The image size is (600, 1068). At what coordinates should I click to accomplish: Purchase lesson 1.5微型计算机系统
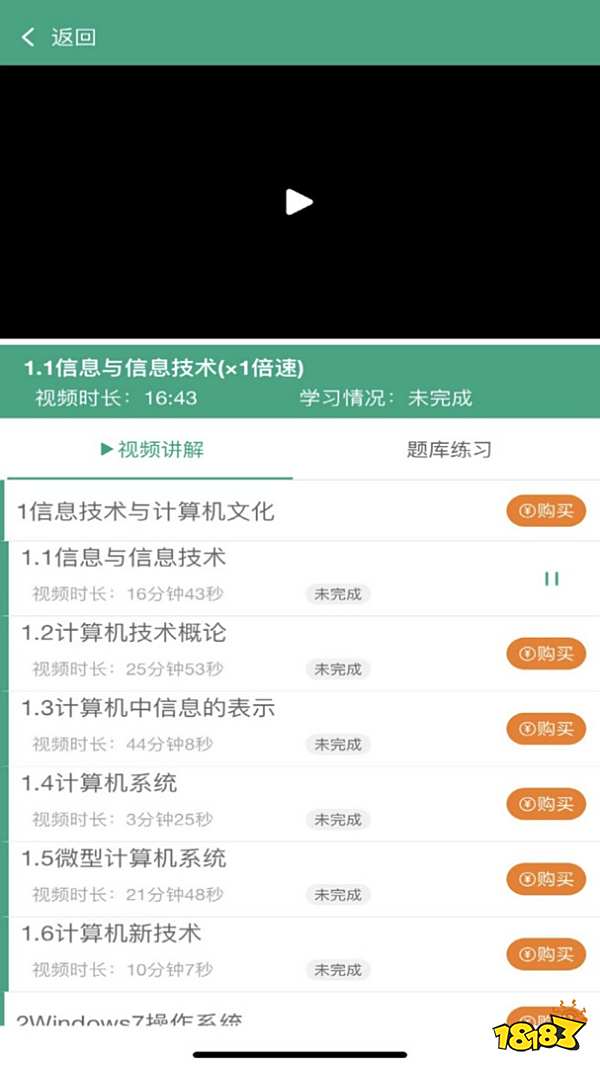coord(546,879)
